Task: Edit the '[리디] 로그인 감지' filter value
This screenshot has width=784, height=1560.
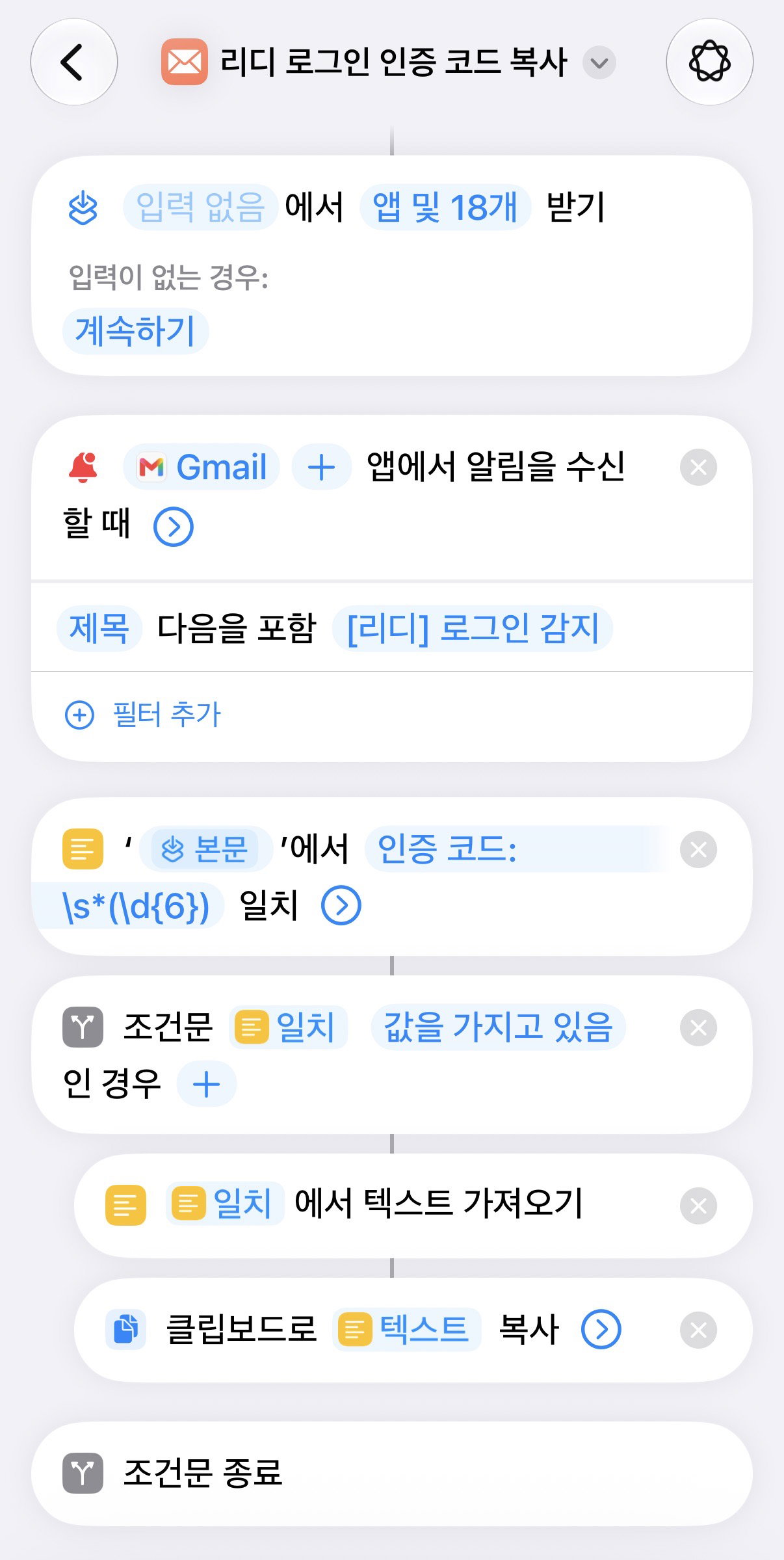Action: click(x=473, y=628)
